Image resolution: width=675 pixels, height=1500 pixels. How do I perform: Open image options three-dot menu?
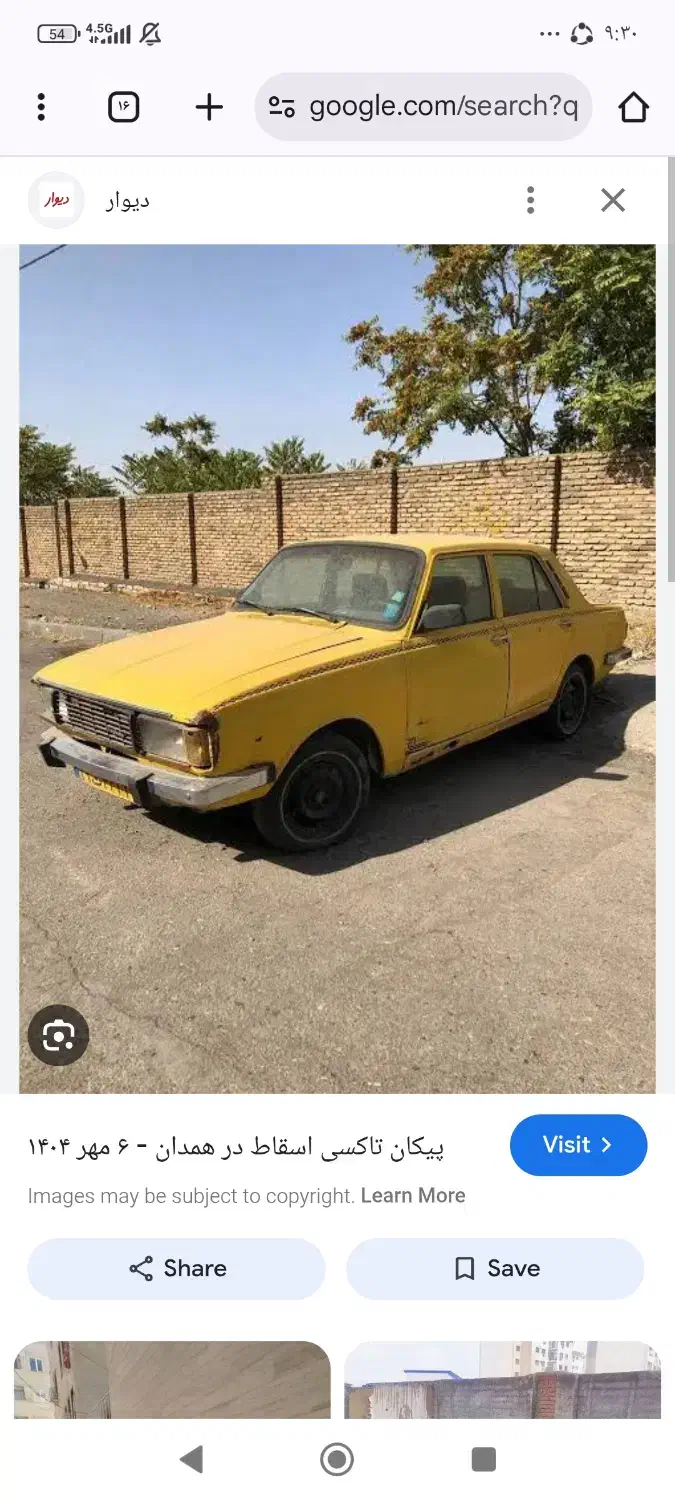pyautogui.click(x=530, y=200)
